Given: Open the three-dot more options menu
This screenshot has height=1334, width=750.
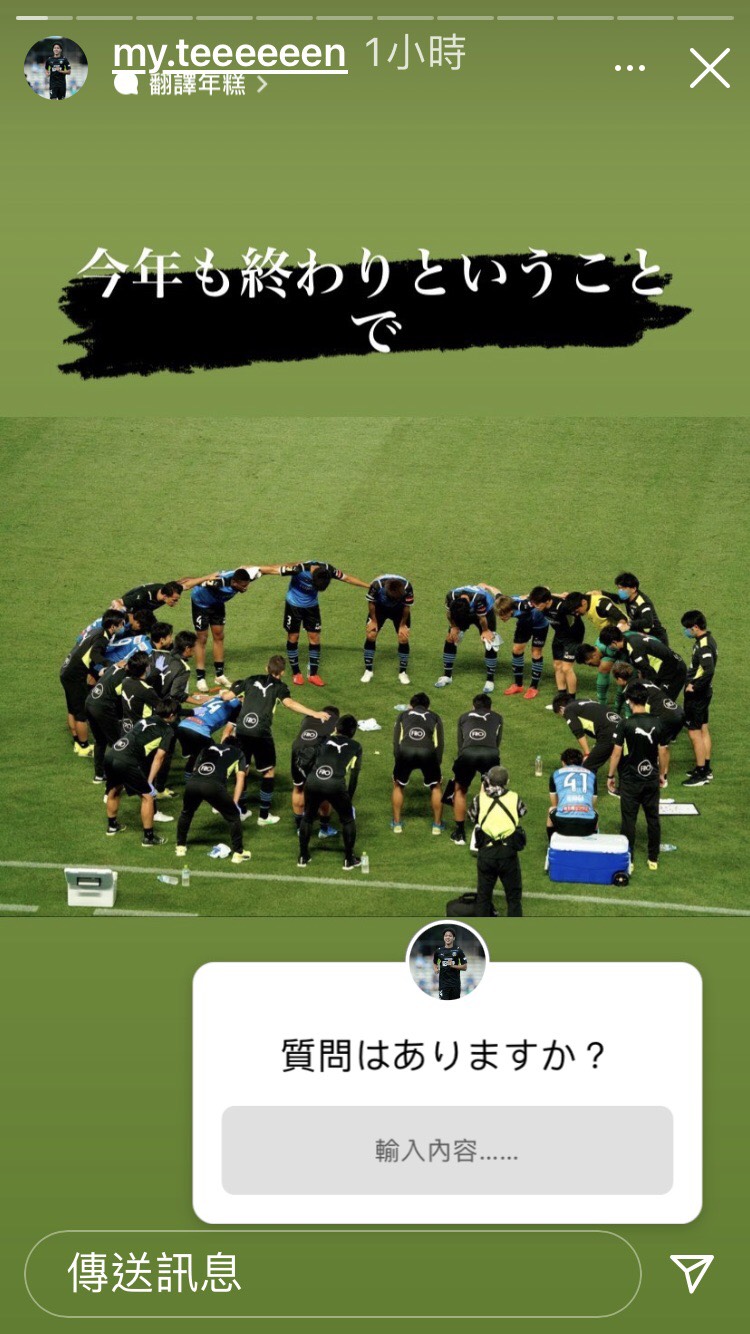Looking at the screenshot, I should tap(630, 69).
